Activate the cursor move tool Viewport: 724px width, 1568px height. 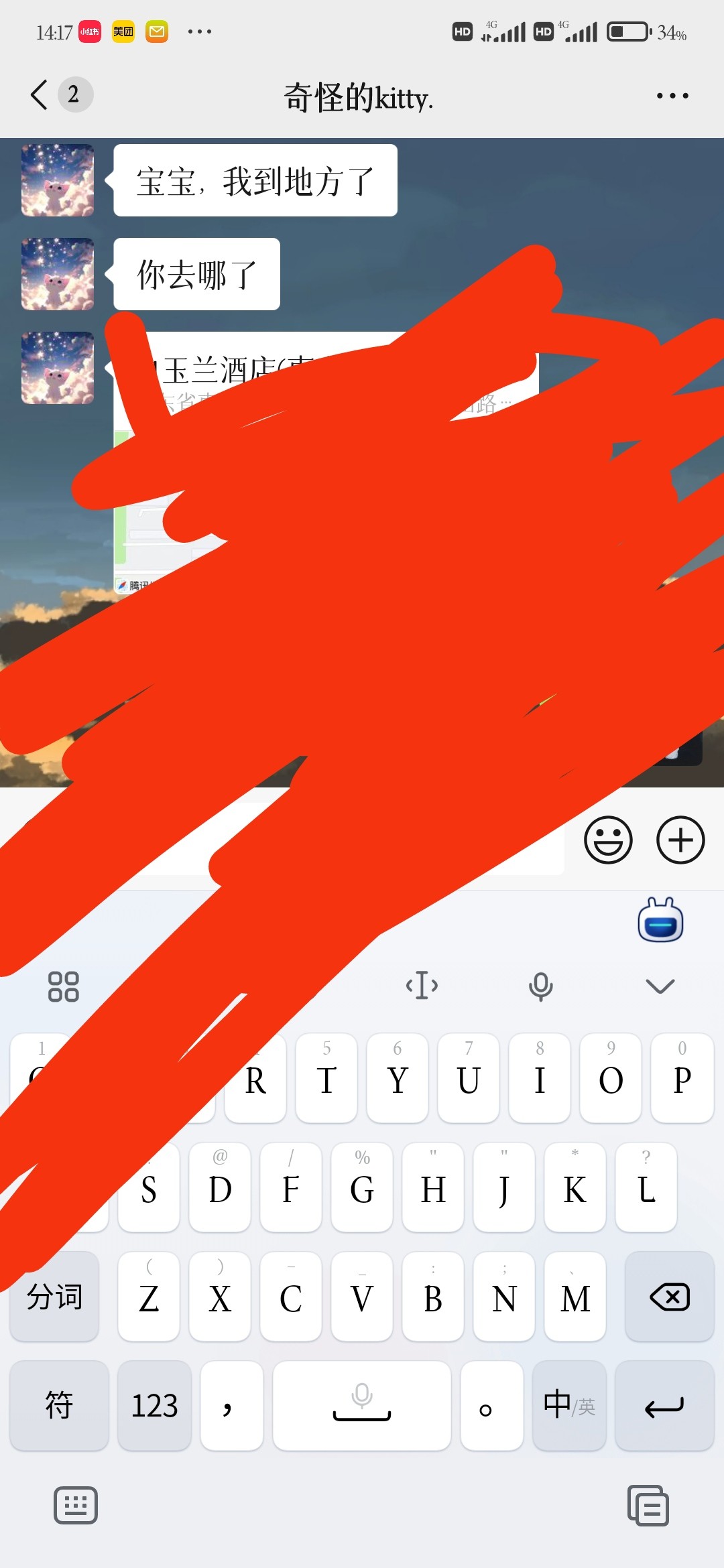(422, 986)
